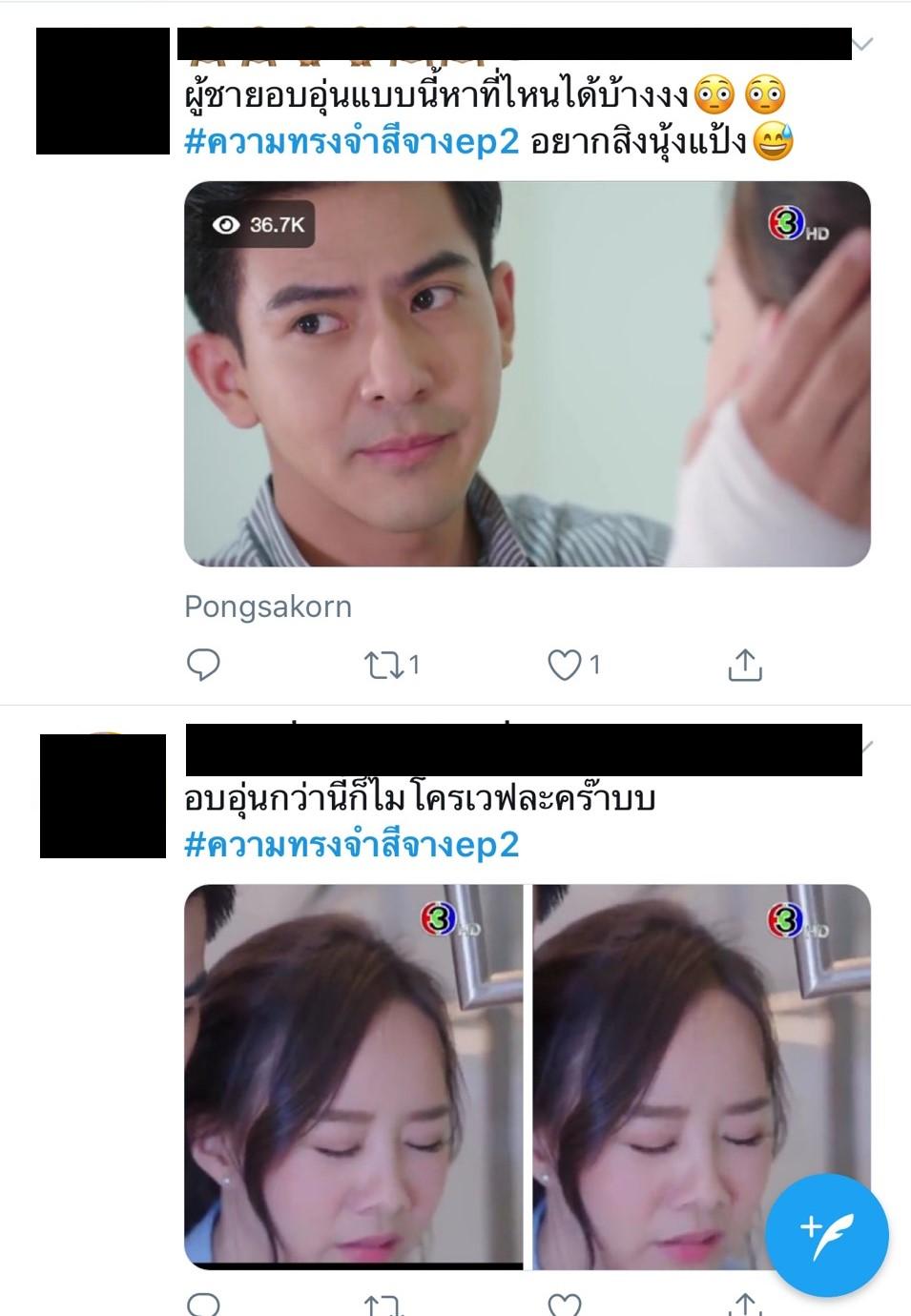Open right photo in second tweet
This screenshot has height=1316, width=911.
tap(701, 1077)
